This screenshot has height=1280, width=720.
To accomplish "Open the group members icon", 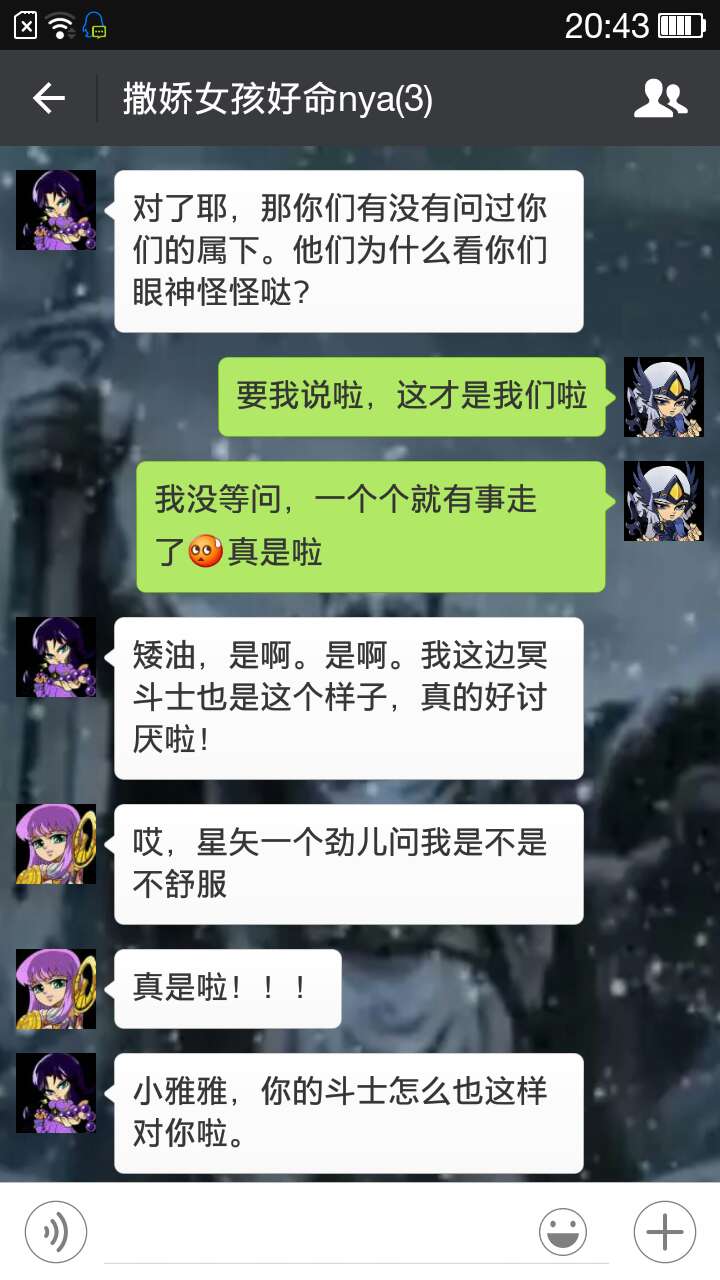I will pos(661,98).
